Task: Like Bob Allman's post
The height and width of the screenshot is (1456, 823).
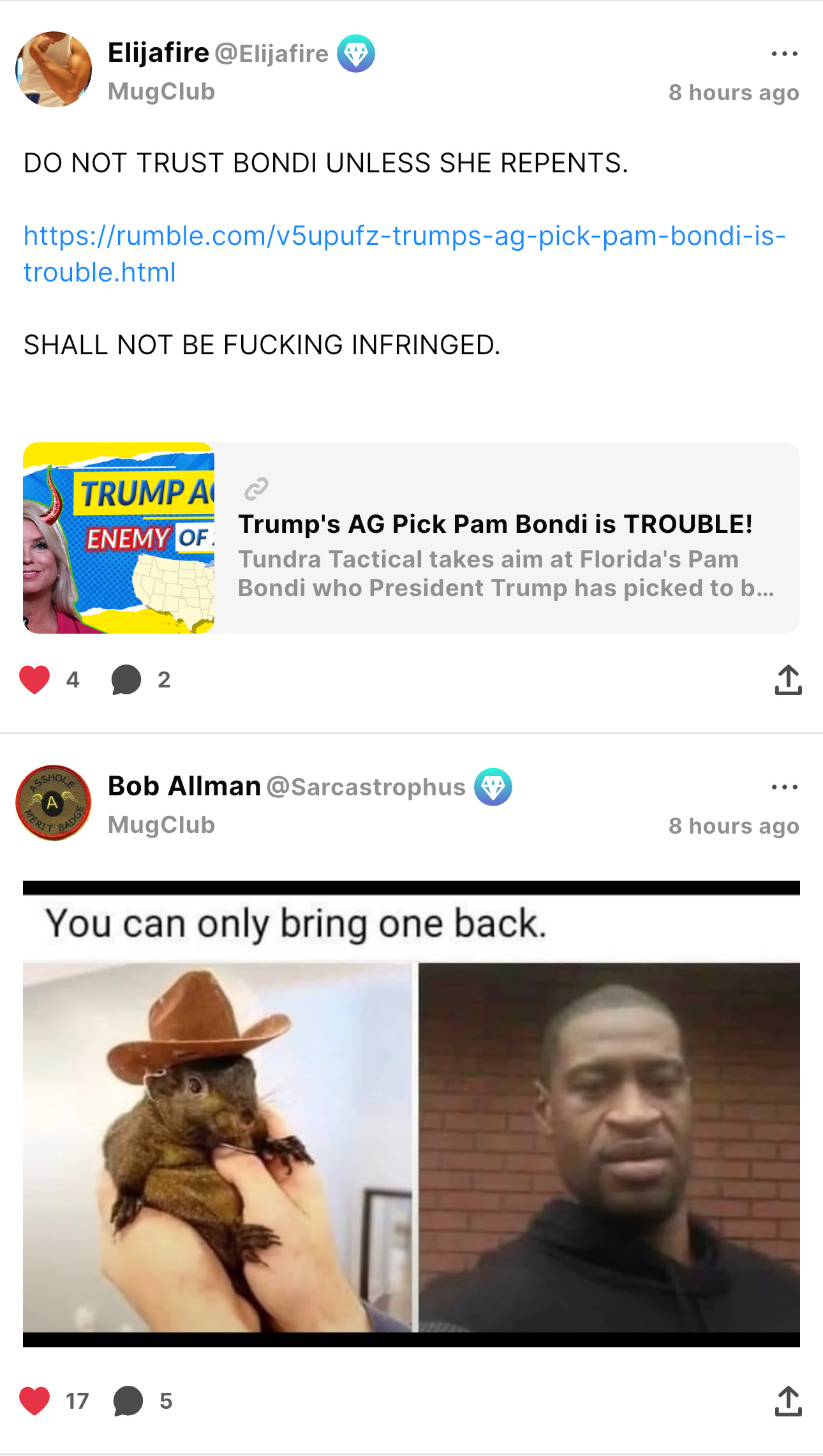Action: tap(34, 1401)
